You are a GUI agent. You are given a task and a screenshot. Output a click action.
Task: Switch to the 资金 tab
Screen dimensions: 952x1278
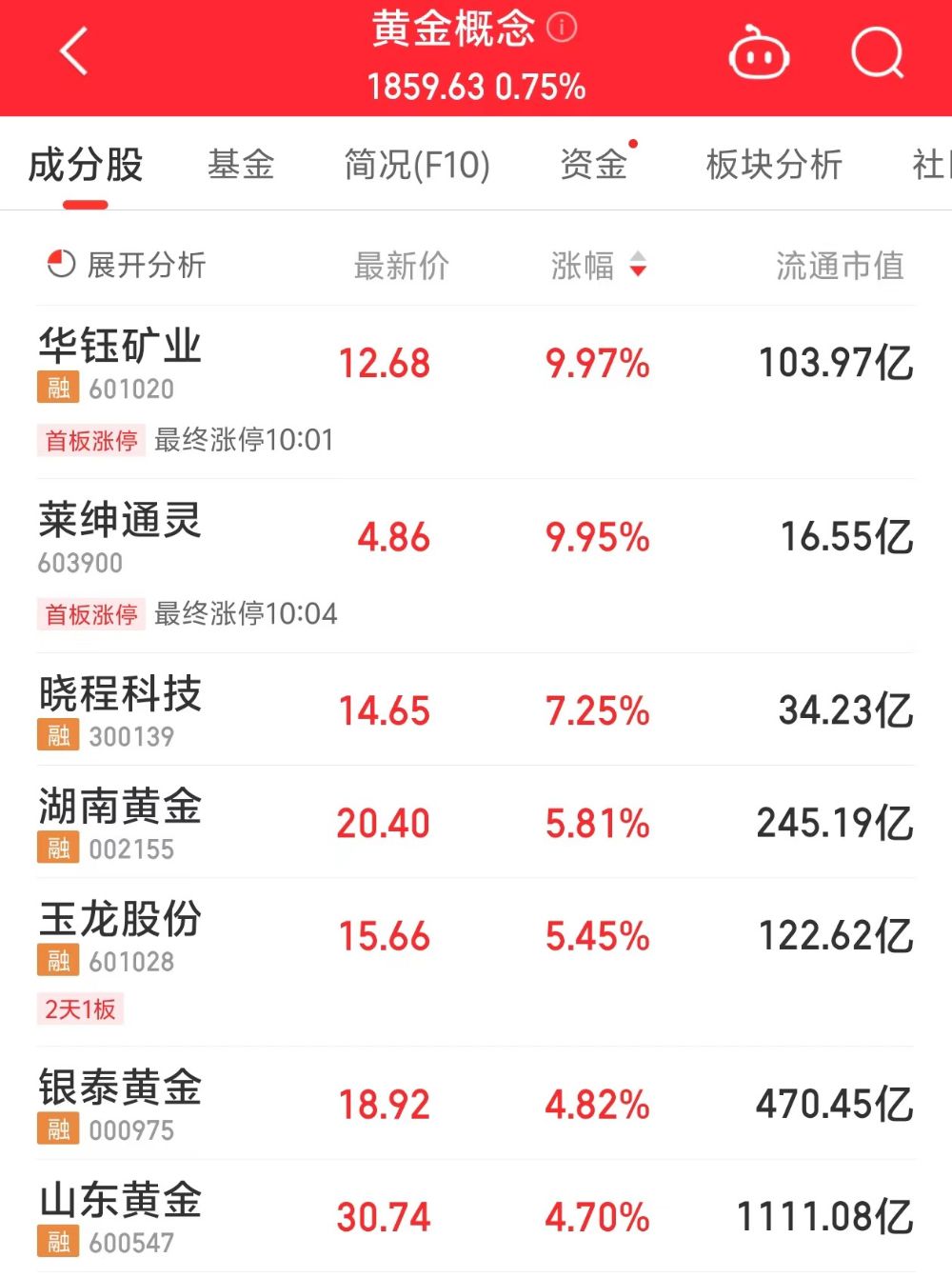(x=593, y=165)
